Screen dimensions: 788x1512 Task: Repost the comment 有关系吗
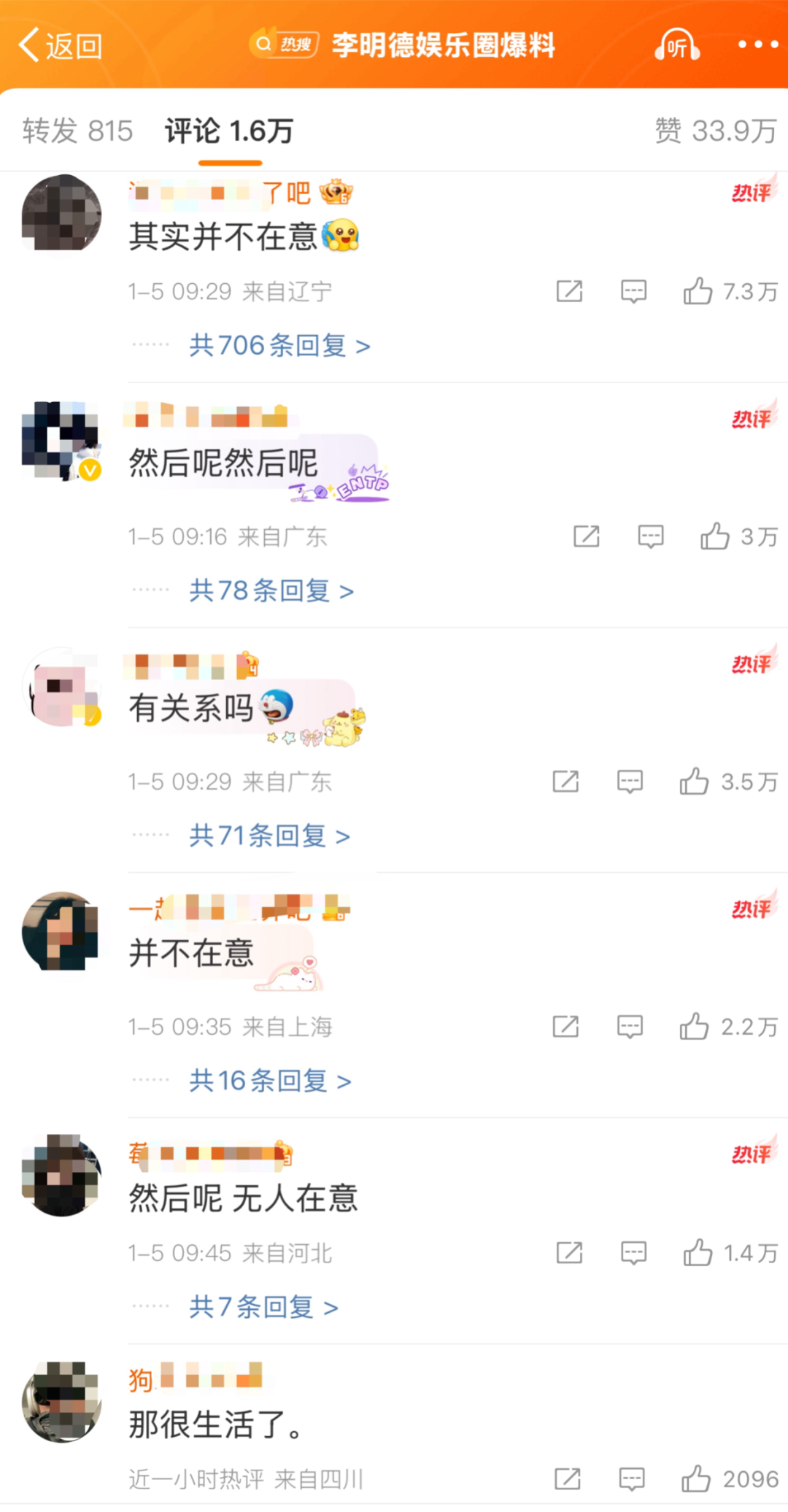tap(565, 782)
